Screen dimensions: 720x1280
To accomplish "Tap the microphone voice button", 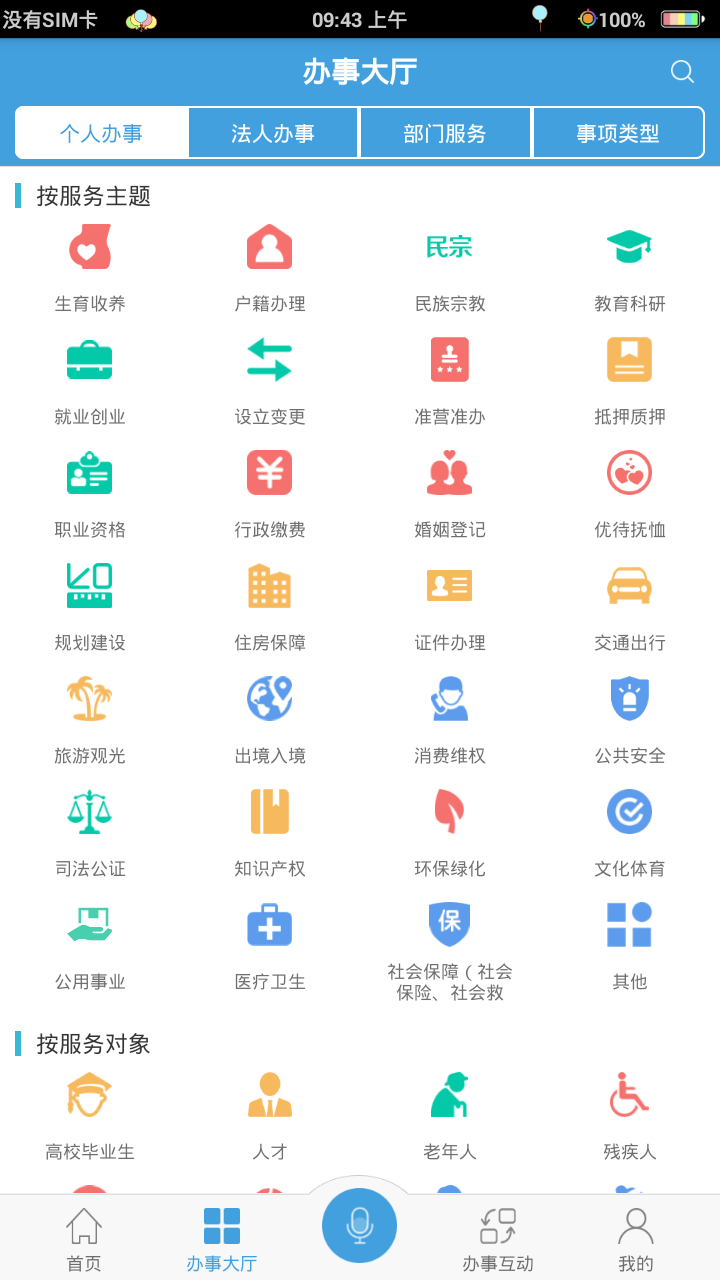I will pyautogui.click(x=360, y=1225).
